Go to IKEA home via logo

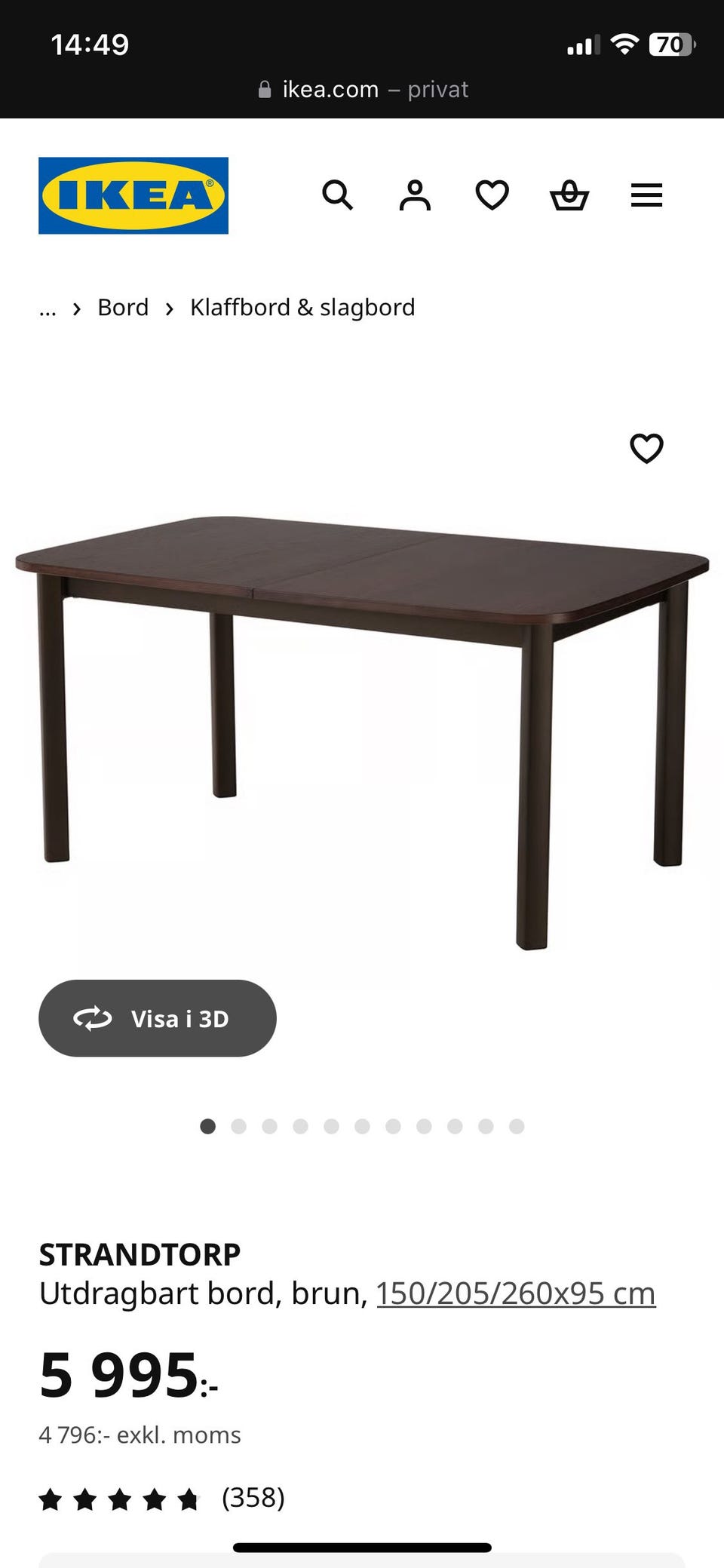coord(133,195)
